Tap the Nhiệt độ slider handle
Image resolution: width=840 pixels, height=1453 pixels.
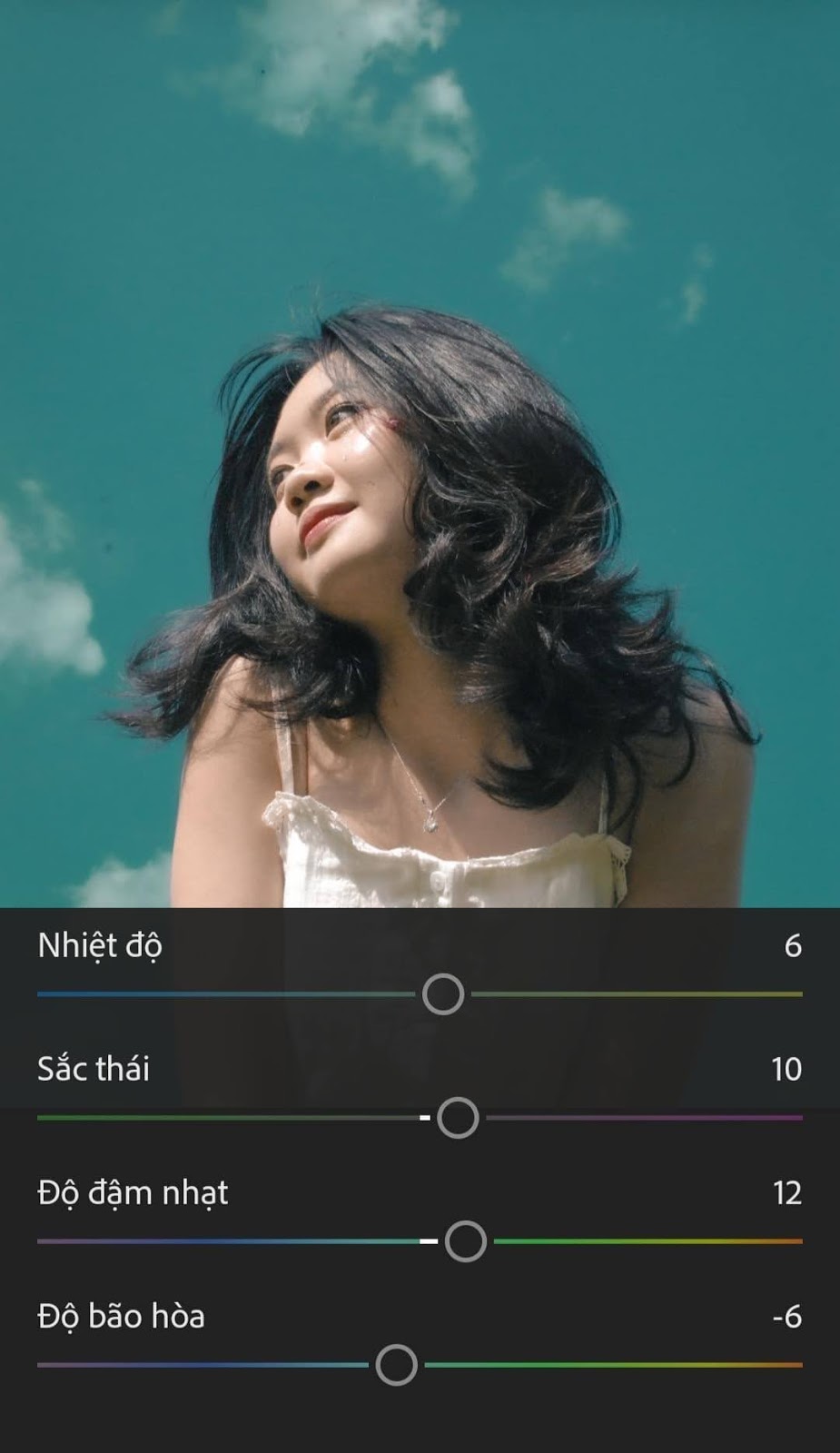pos(443,994)
